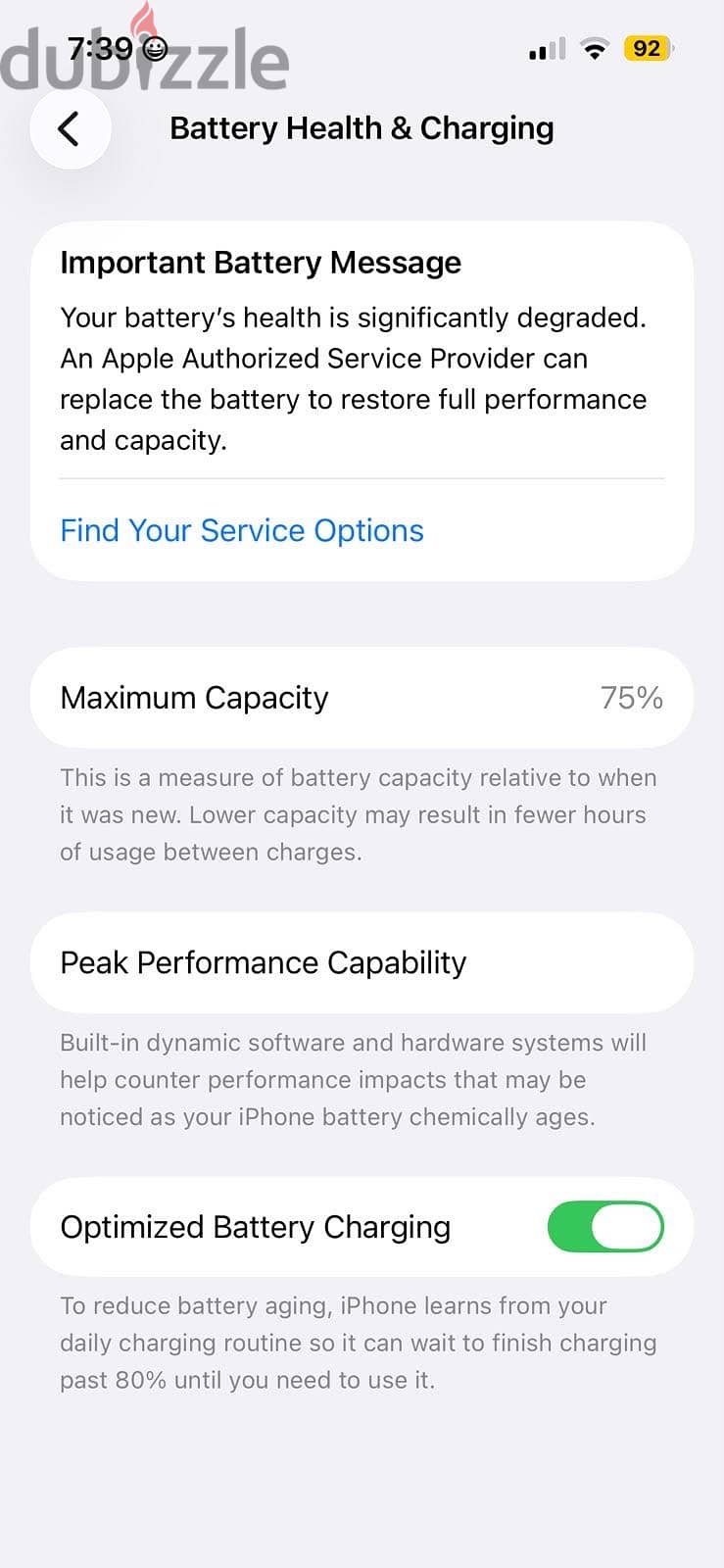Turn off Optimized Battery Charging
Screen dimensions: 724x1568
pyautogui.click(x=605, y=1227)
